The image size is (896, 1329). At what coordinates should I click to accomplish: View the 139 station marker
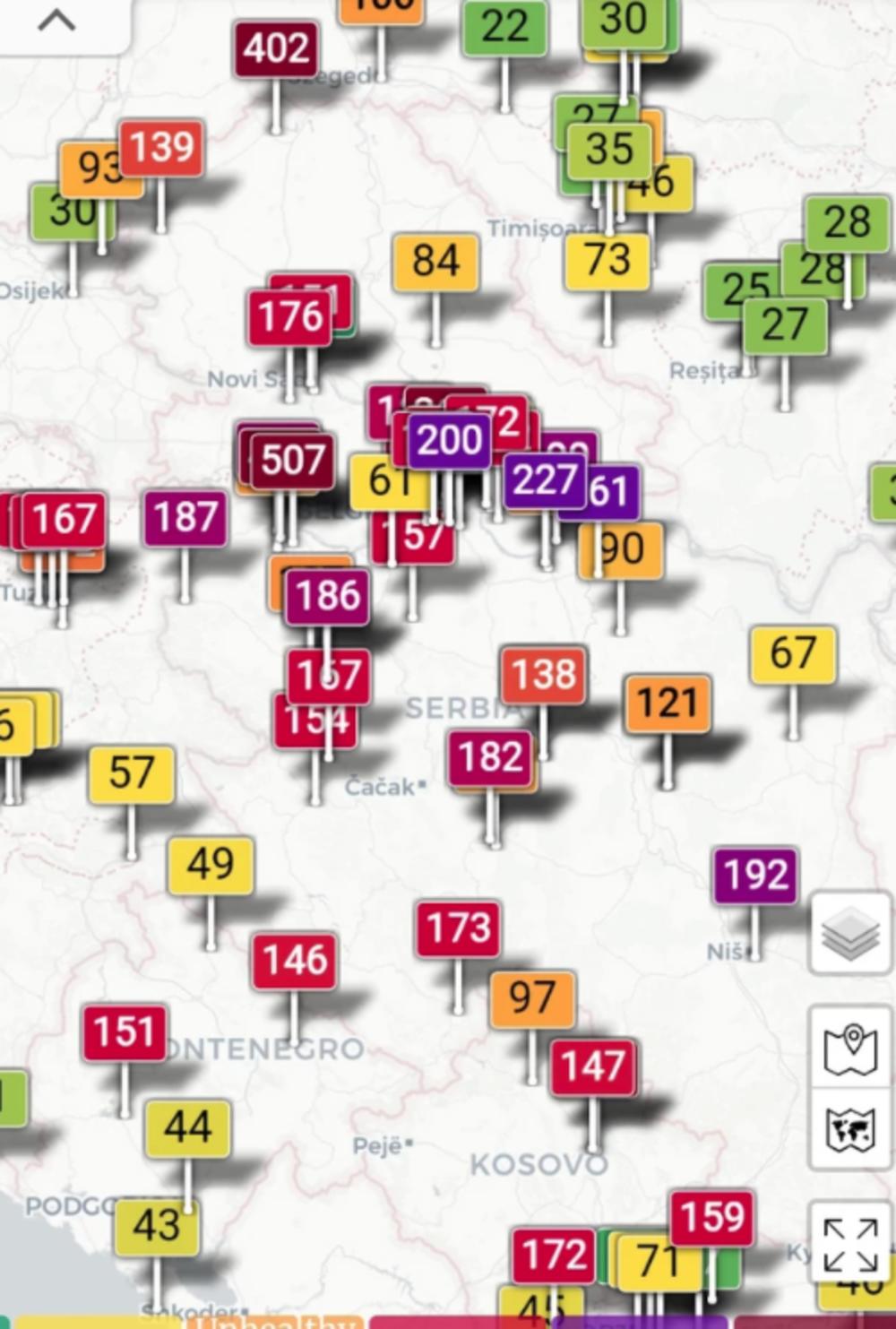point(161,147)
